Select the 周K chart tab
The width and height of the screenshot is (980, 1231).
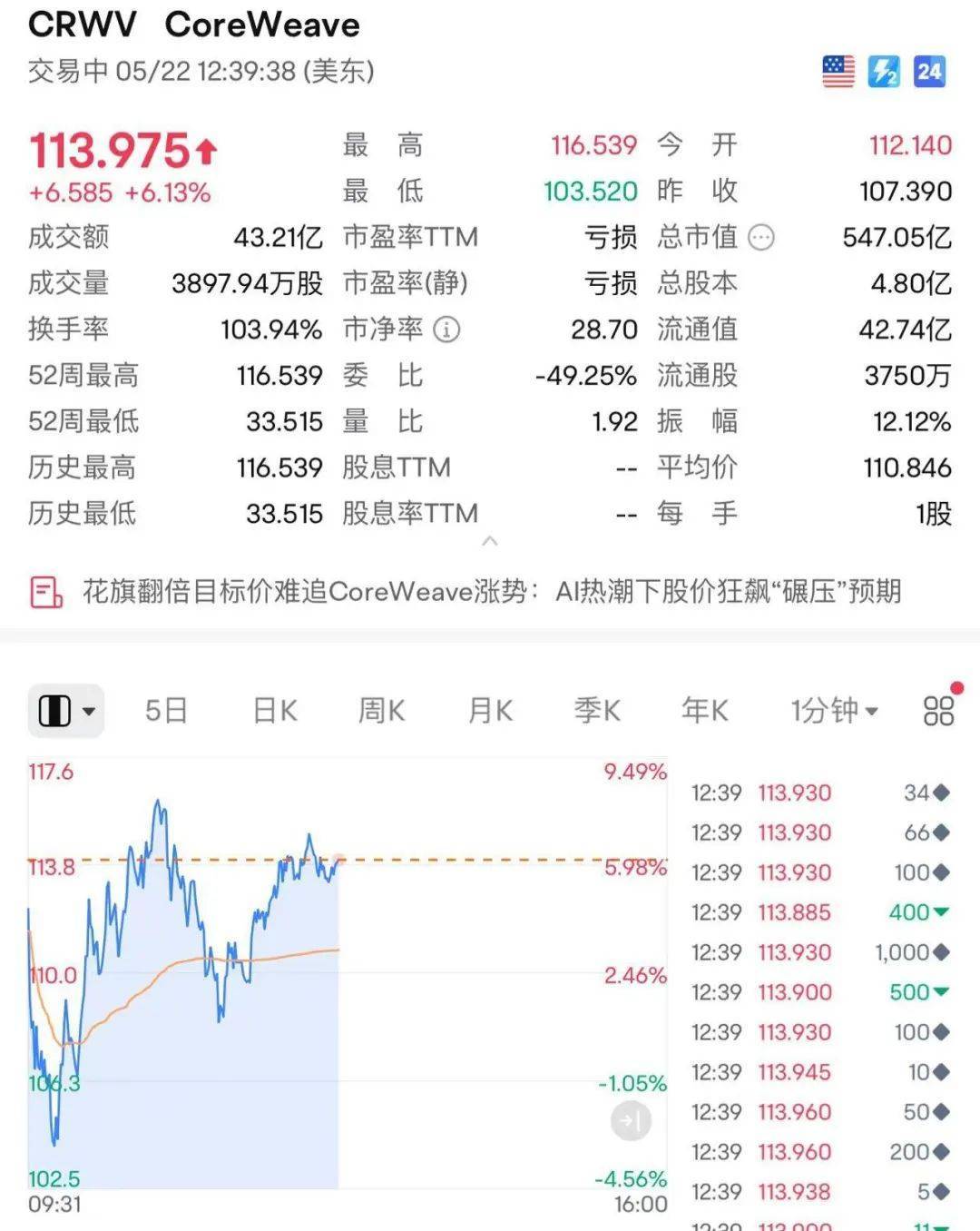[380, 711]
